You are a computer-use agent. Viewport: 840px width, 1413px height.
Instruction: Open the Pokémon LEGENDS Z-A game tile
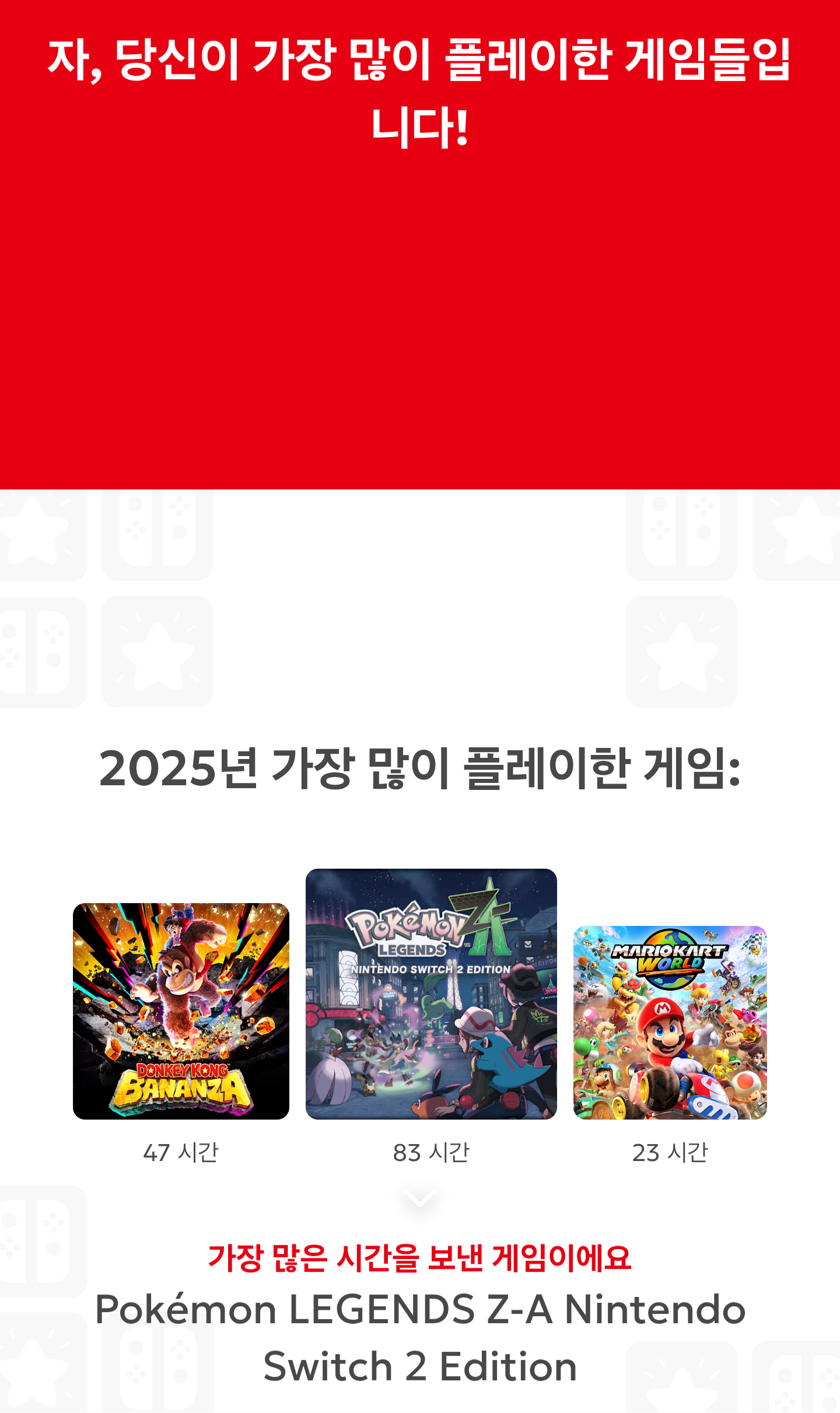[x=431, y=994]
